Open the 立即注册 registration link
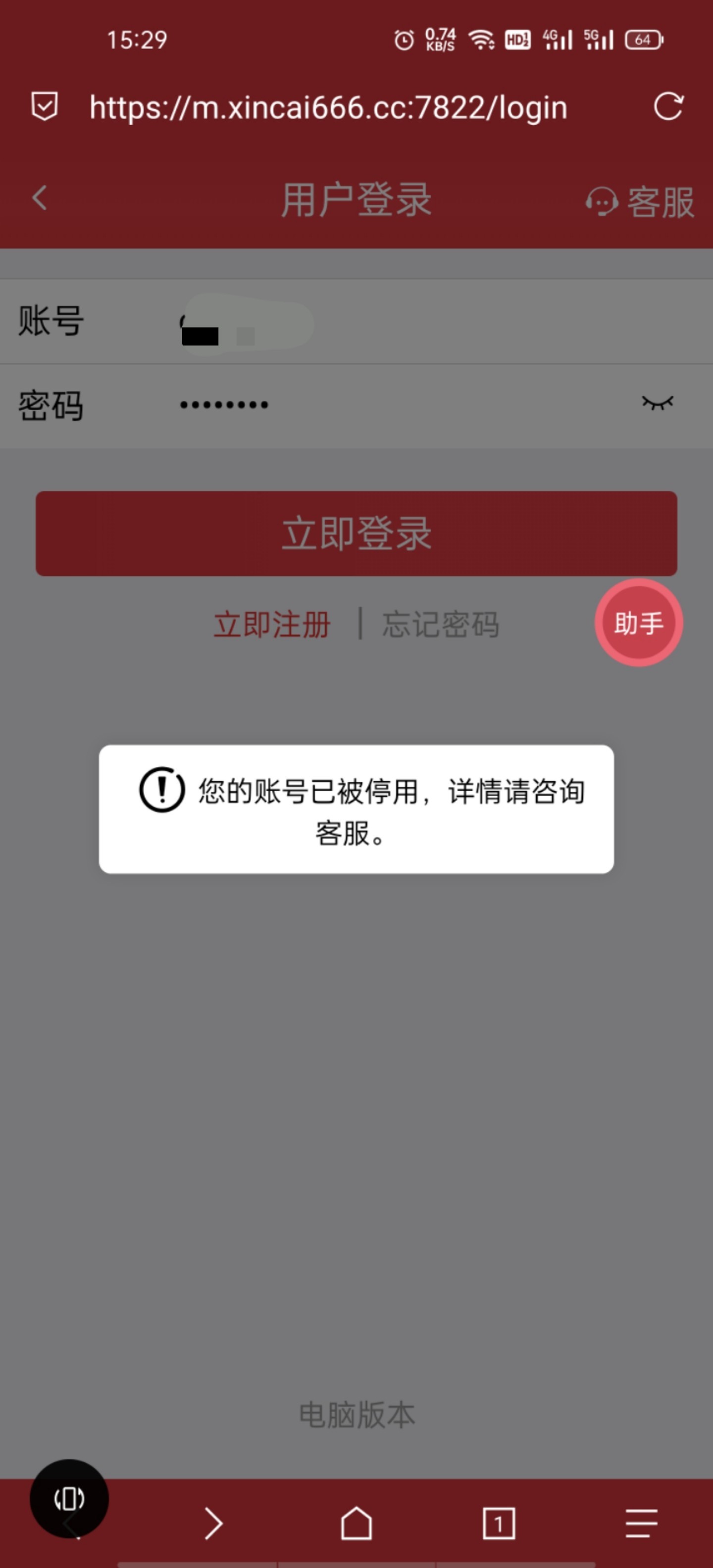Image resolution: width=713 pixels, height=1568 pixels. pos(271,624)
